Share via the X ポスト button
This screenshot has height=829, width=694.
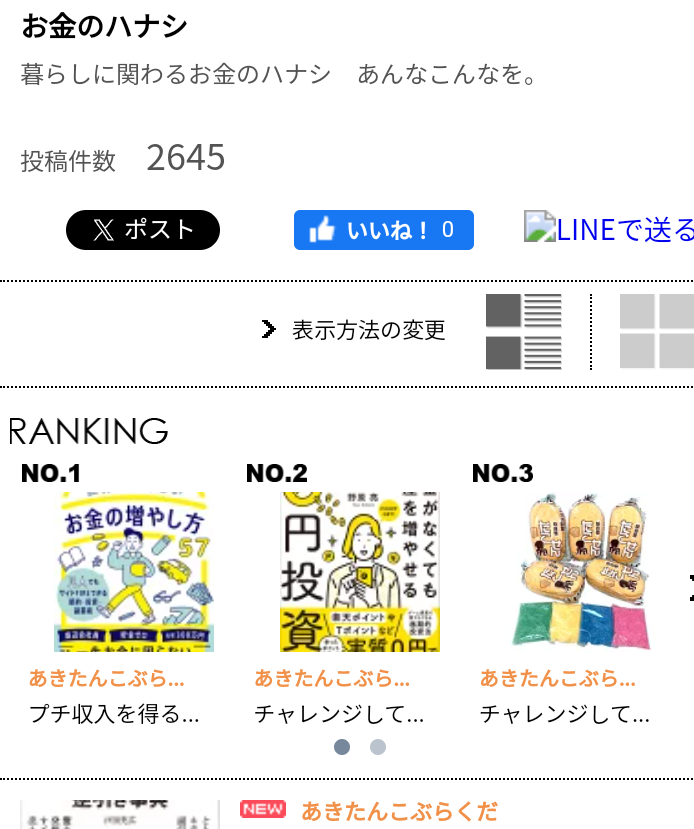point(143,230)
